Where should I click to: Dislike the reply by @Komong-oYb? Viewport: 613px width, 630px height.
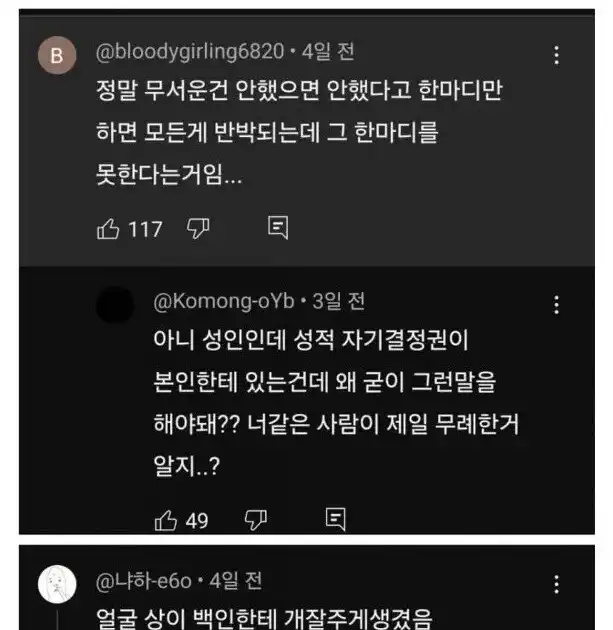point(256,519)
